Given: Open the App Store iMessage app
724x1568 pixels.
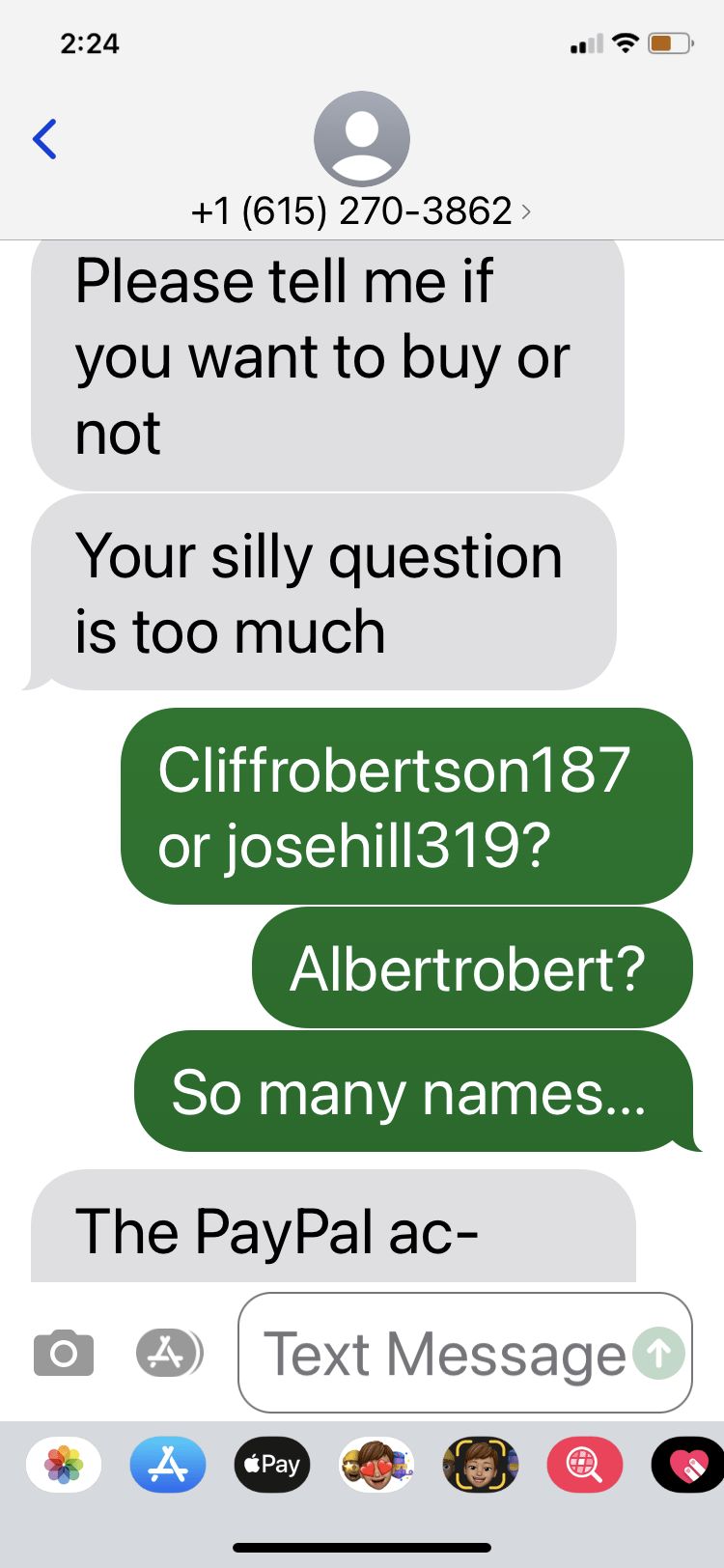Looking at the screenshot, I should pos(168,1465).
